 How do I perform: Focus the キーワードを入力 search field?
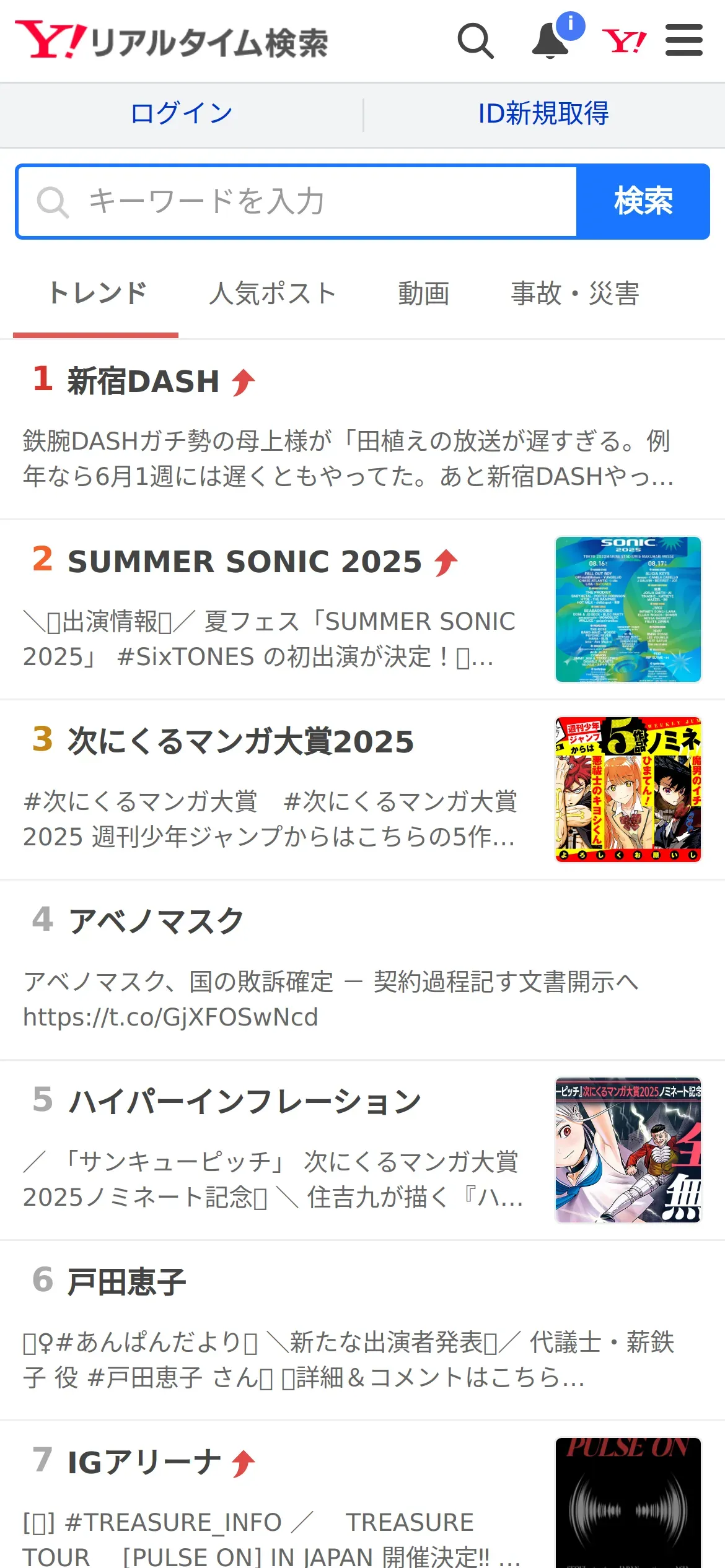tap(297, 202)
